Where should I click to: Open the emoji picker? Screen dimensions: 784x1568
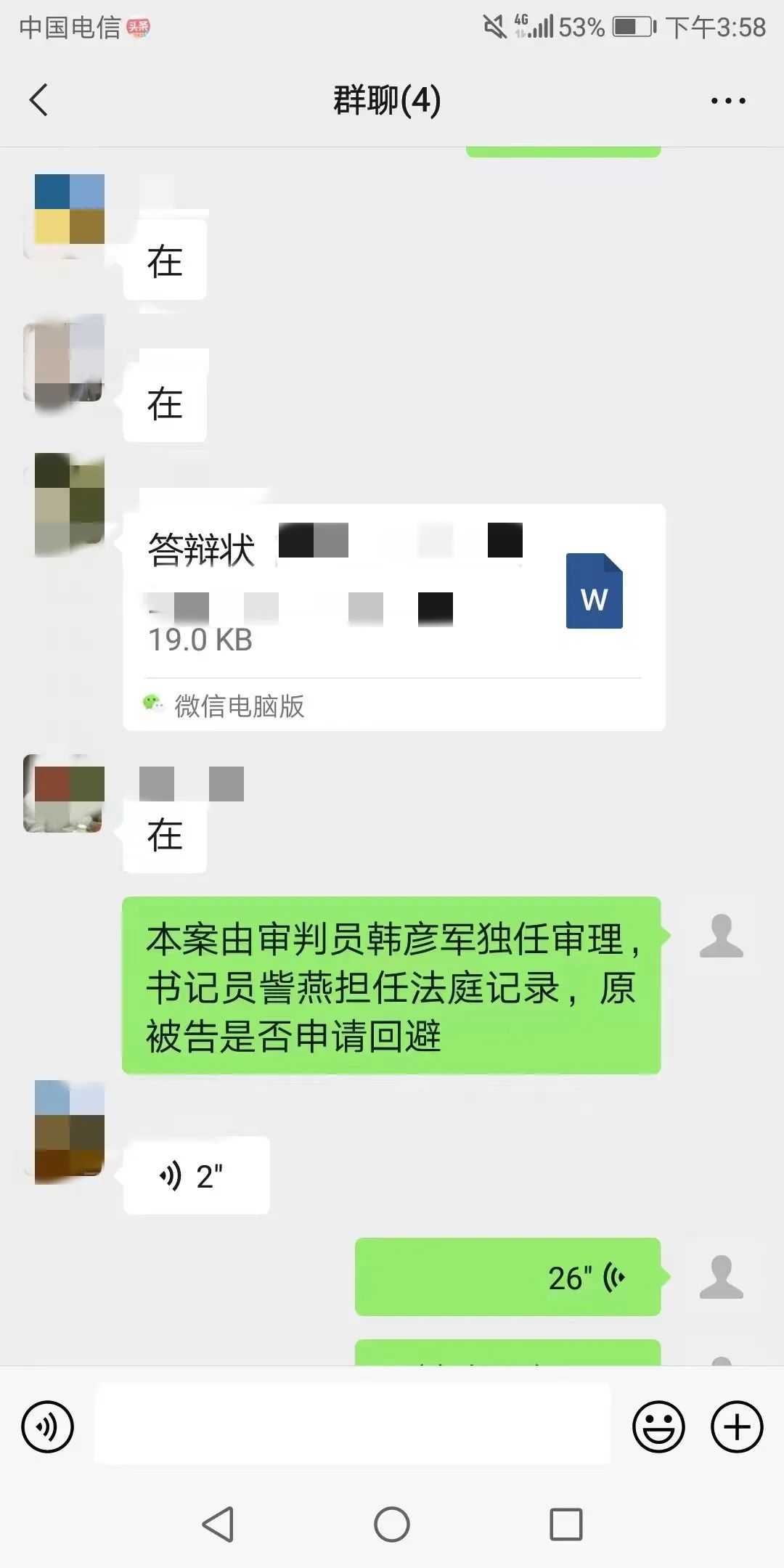coord(658,1427)
